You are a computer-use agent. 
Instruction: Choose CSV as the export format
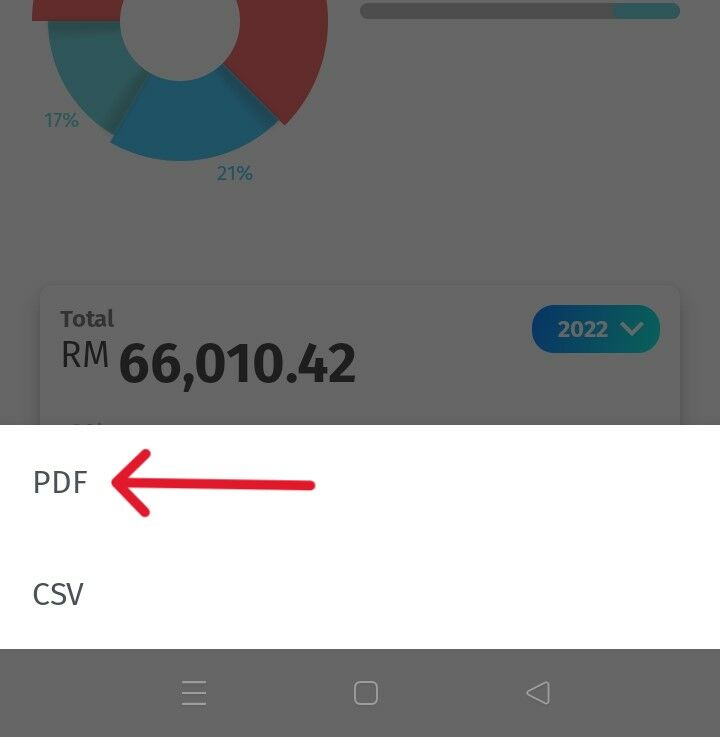(x=58, y=595)
